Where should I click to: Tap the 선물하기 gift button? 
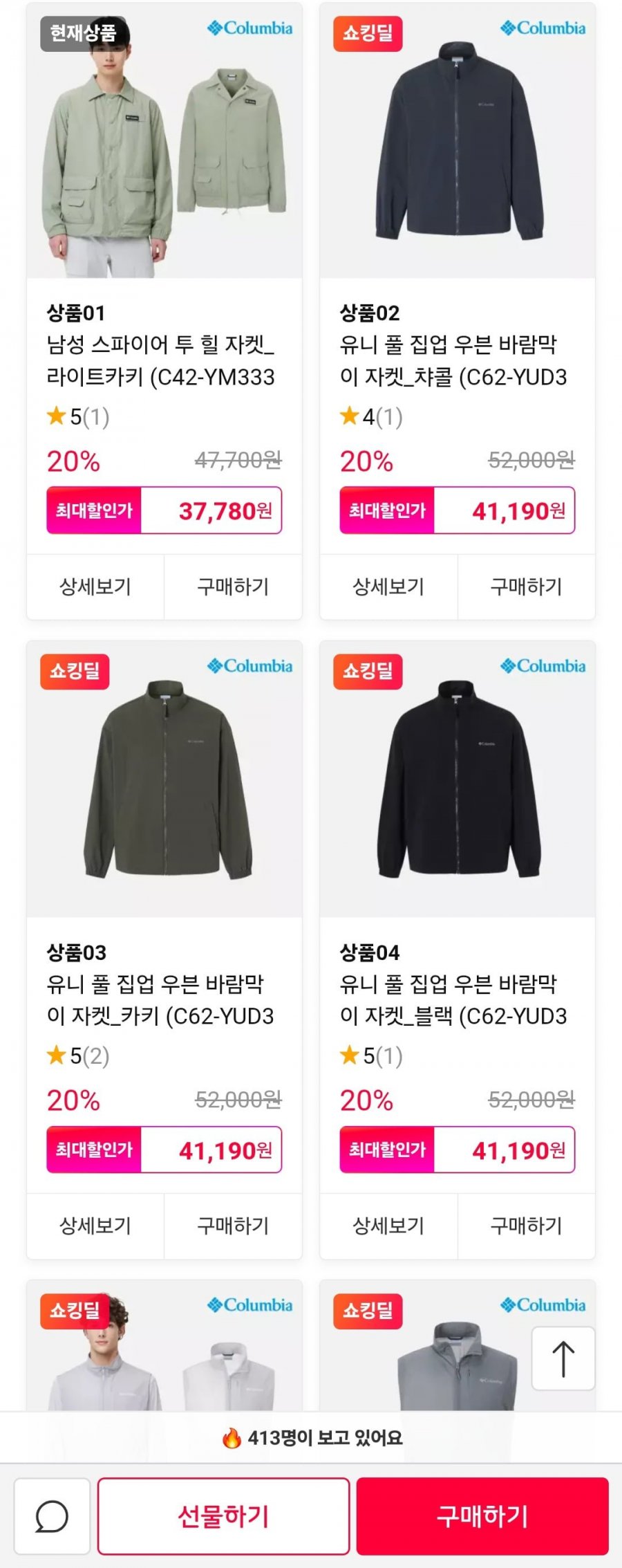pos(223,1517)
